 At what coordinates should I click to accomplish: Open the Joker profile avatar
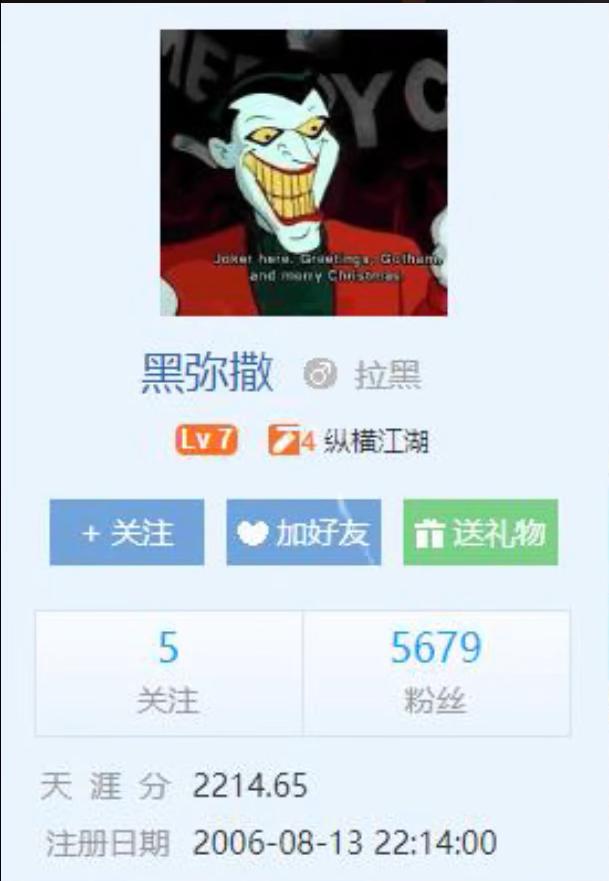[x=303, y=172]
